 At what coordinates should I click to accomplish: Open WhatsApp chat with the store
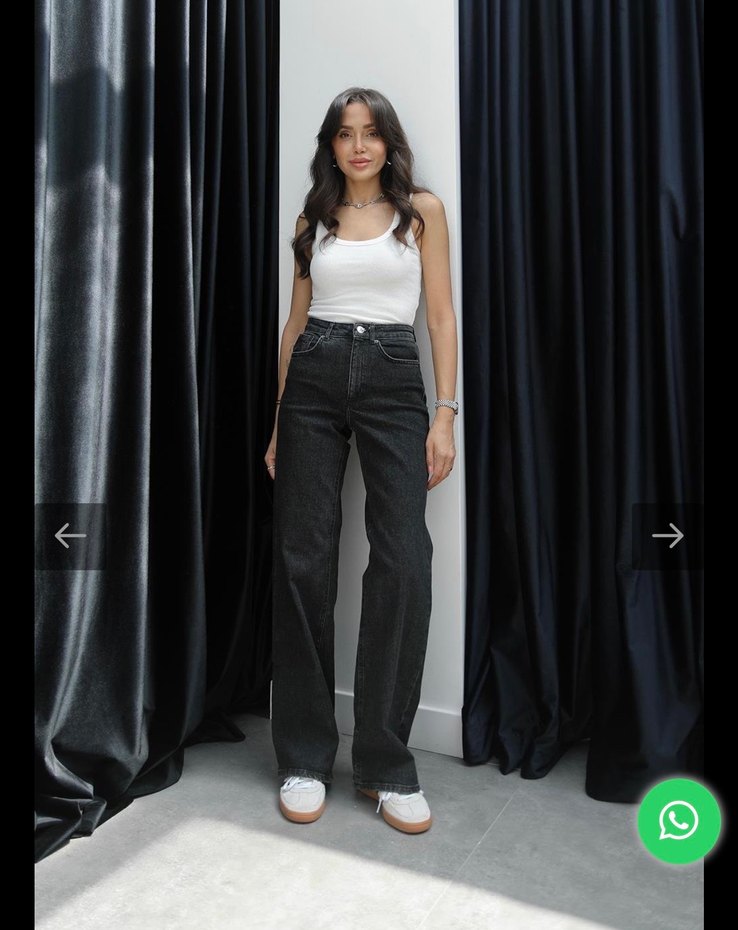coord(679,821)
